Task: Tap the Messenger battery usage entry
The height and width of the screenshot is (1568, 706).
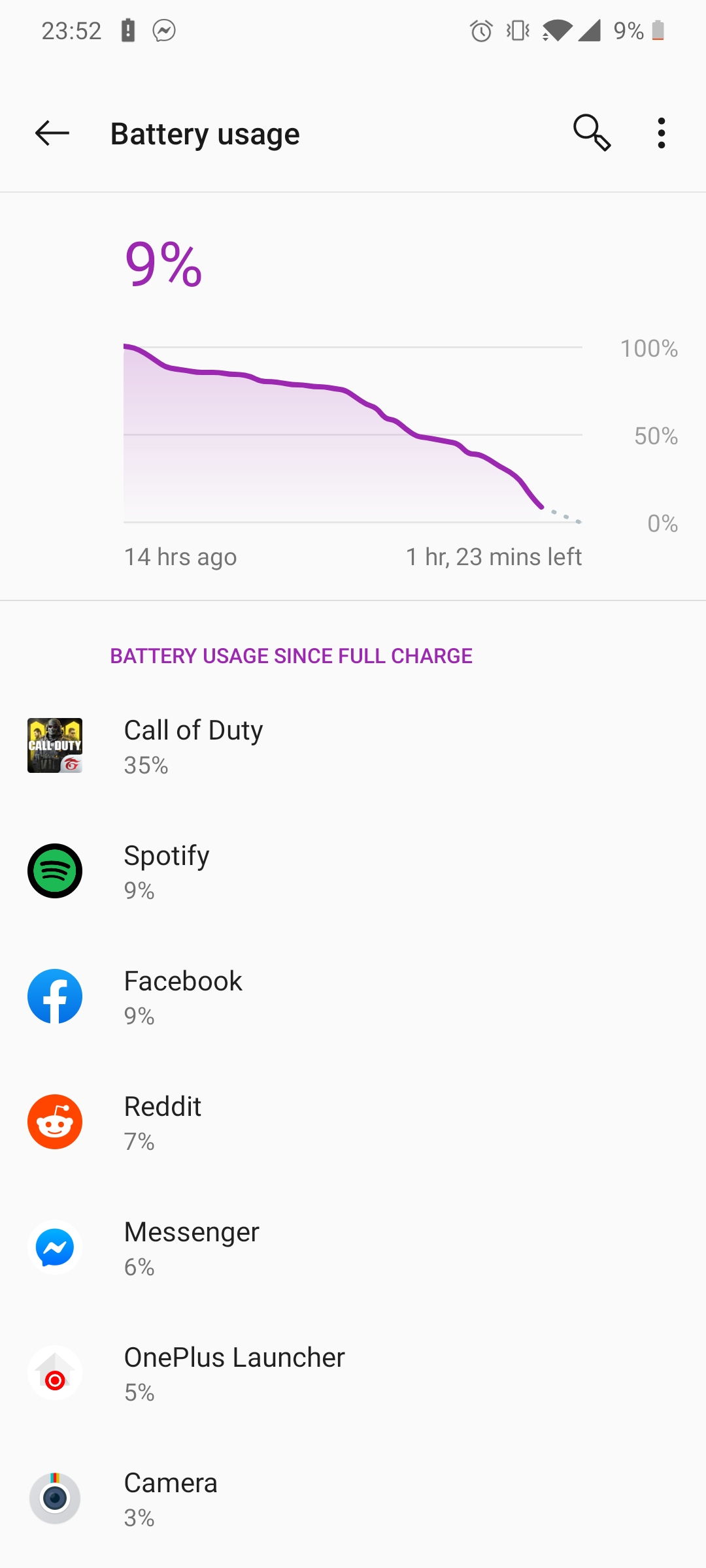Action: point(353,1247)
